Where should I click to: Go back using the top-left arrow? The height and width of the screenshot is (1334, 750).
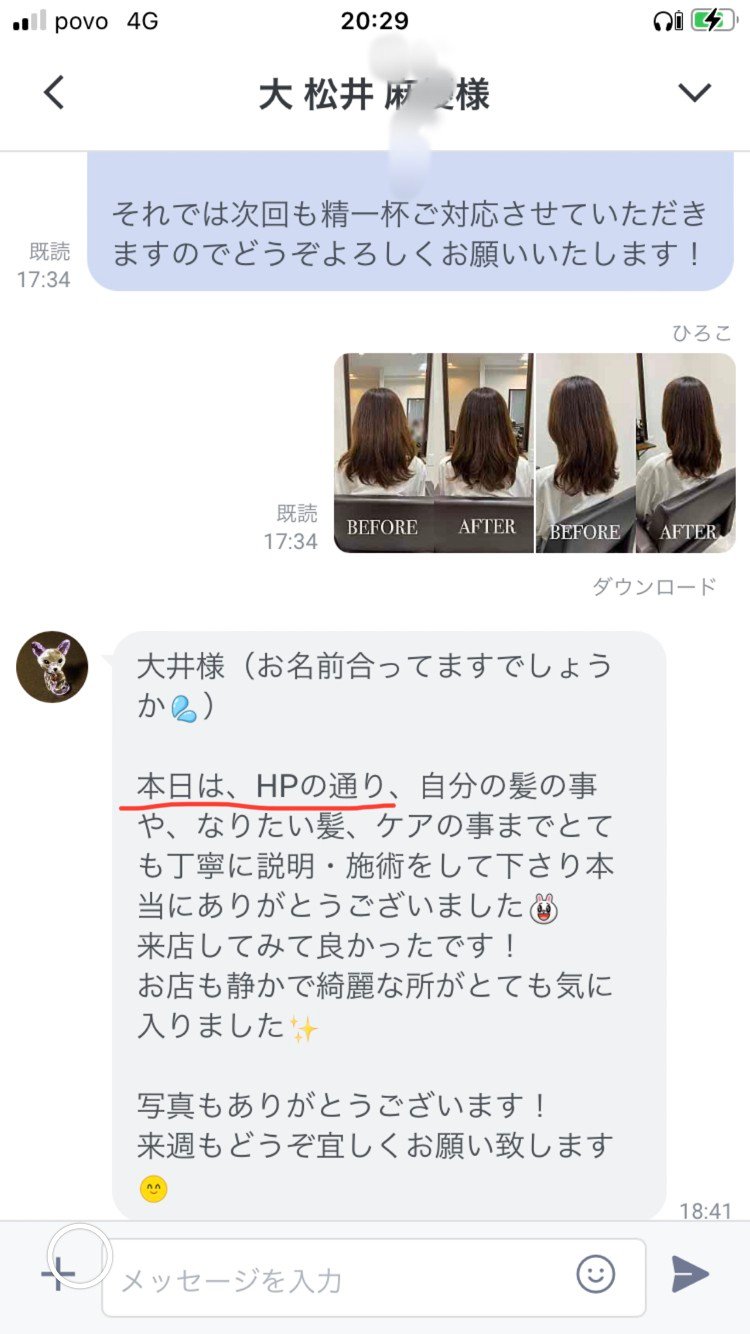(x=54, y=93)
